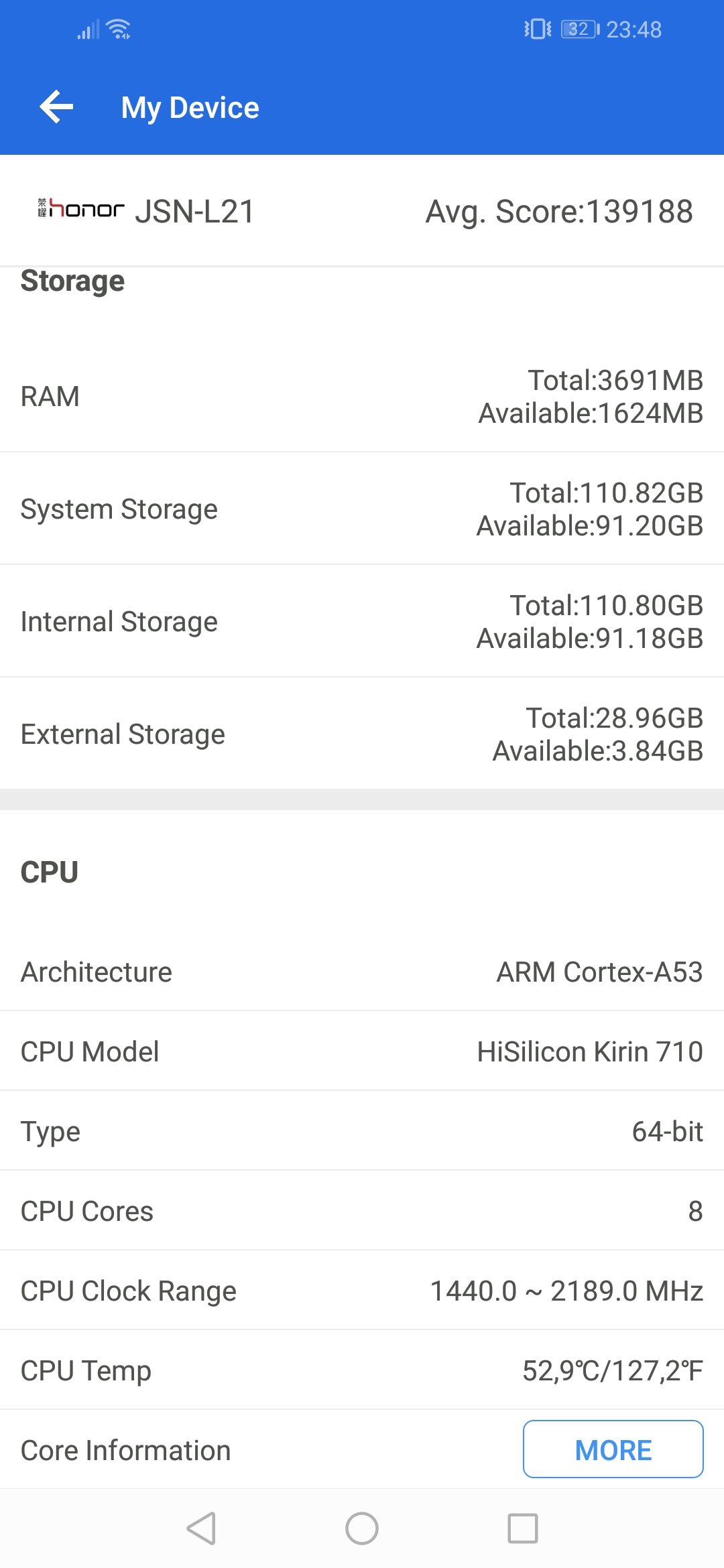Image resolution: width=724 pixels, height=1568 pixels.
Task: Tap the system back navigation button
Action: pos(201,1528)
